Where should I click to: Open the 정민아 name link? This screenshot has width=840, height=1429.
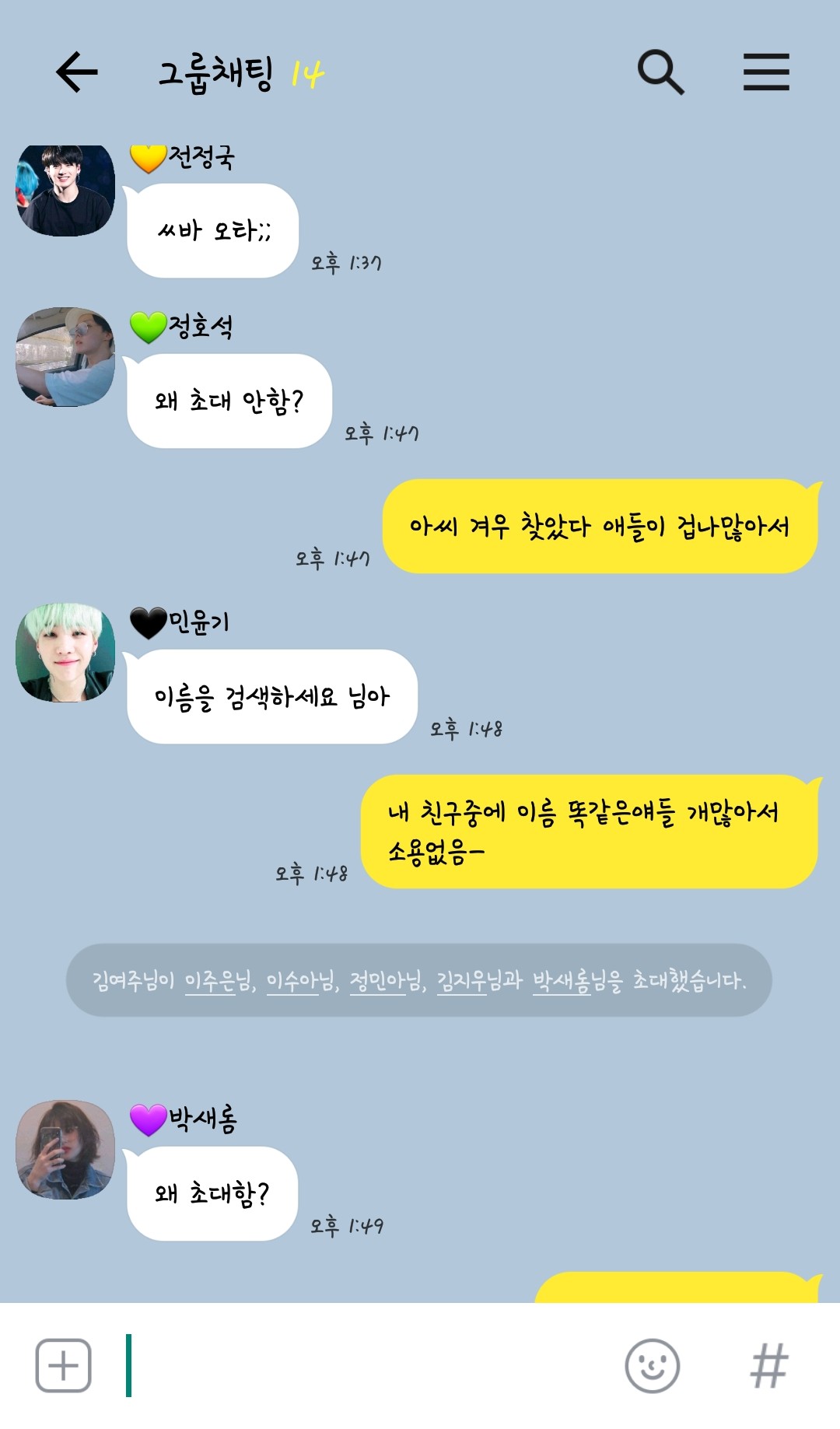pos(376,981)
